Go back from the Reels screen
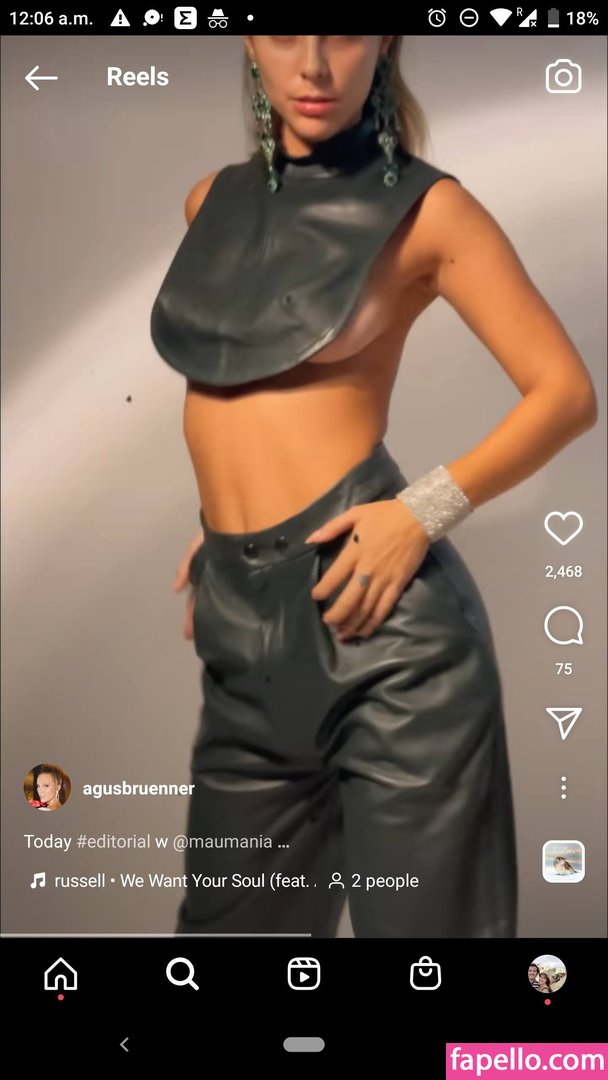The width and height of the screenshot is (608, 1080). [x=41, y=78]
